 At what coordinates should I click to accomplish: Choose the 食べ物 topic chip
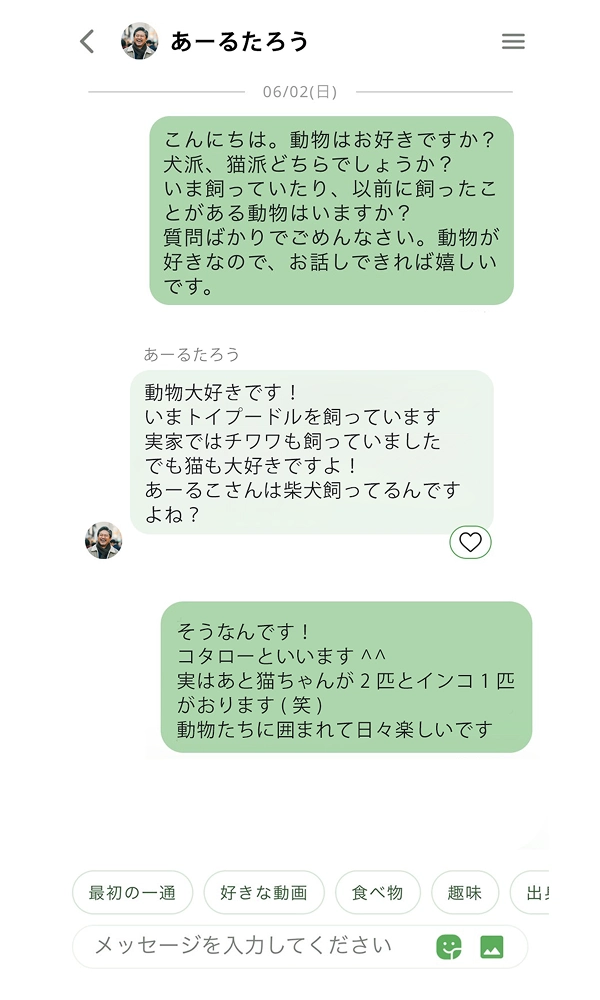tap(377, 892)
